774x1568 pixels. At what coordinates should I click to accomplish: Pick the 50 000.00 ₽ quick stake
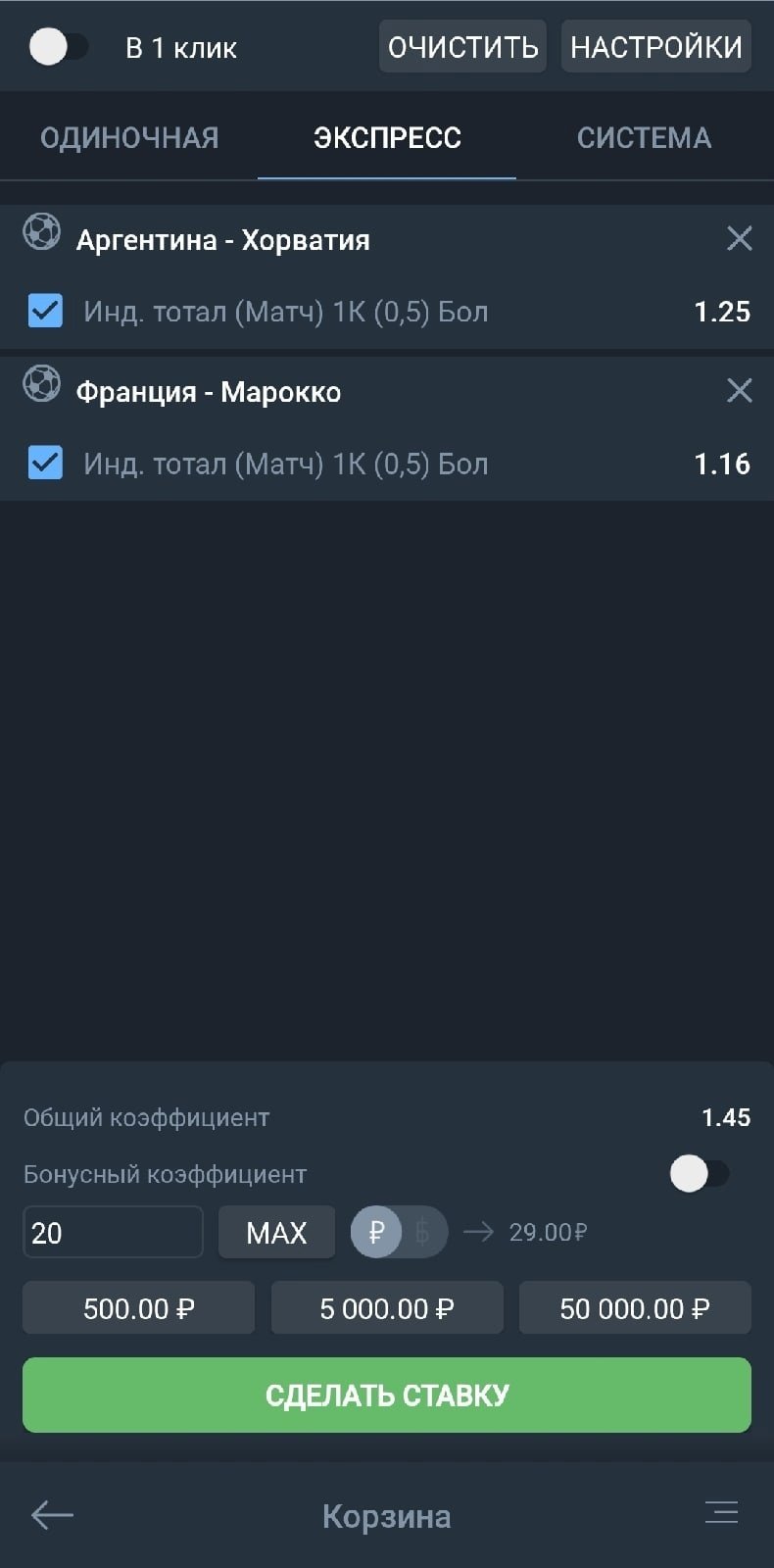[635, 1308]
